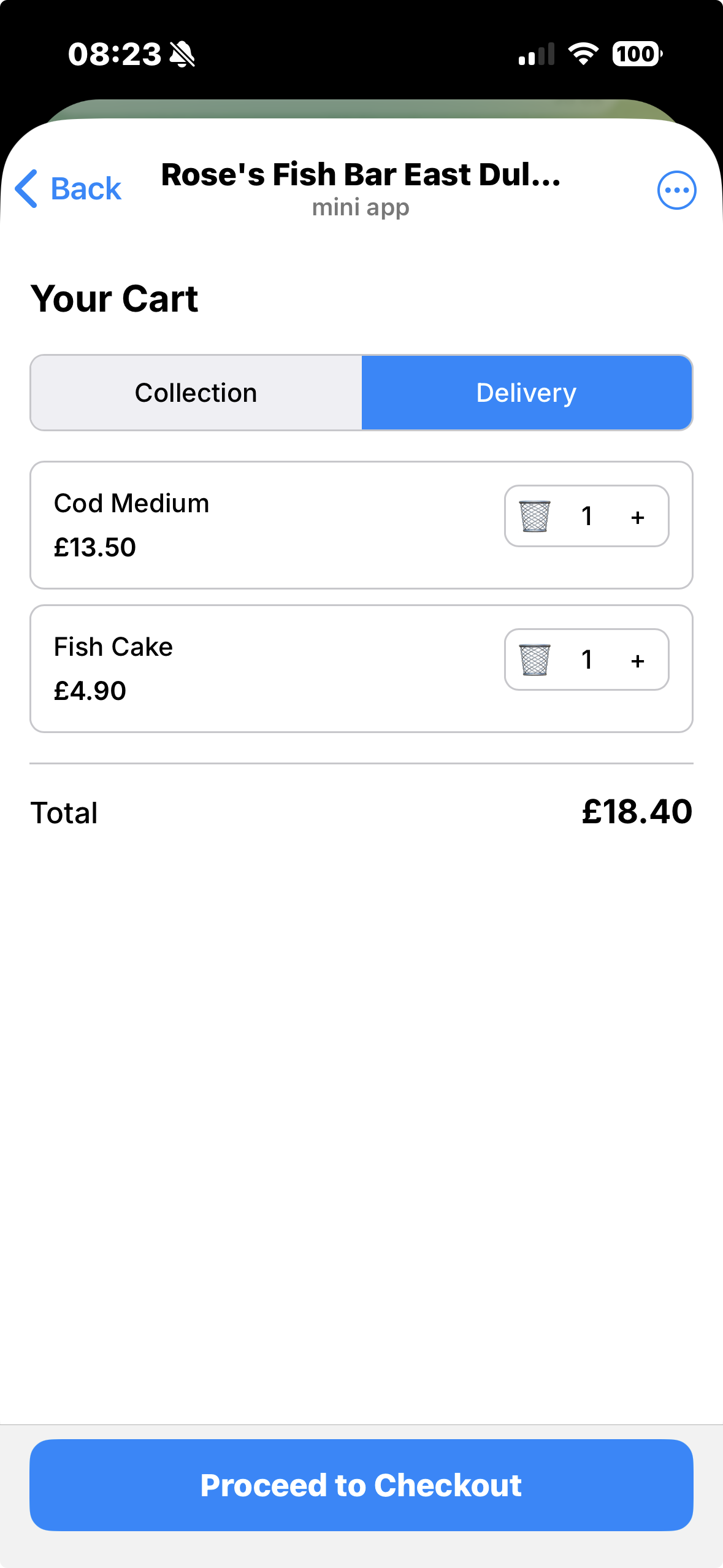Tap the Cod Medium quantity number
Viewport: 723px width, 1568px height.
point(586,516)
